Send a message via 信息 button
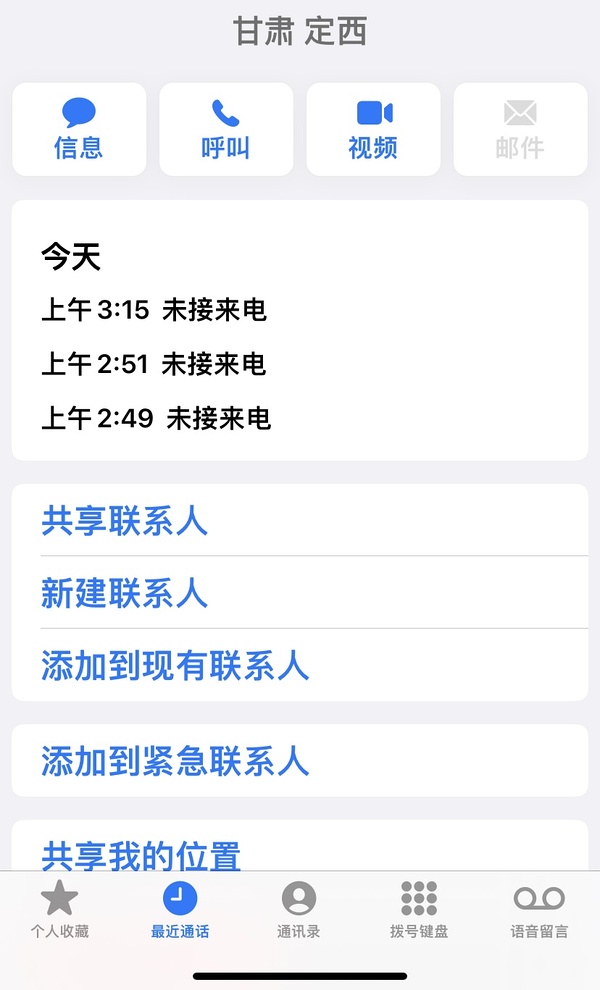600x990 pixels. [x=79, y=129]
